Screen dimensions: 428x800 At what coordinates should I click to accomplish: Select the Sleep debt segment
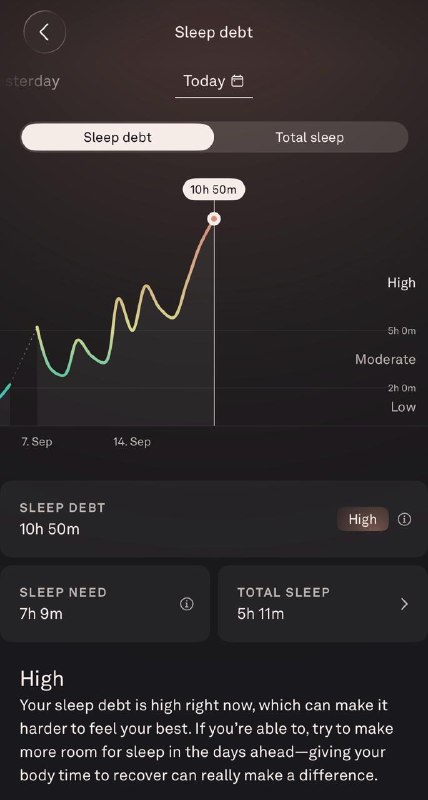coord(117,137)
